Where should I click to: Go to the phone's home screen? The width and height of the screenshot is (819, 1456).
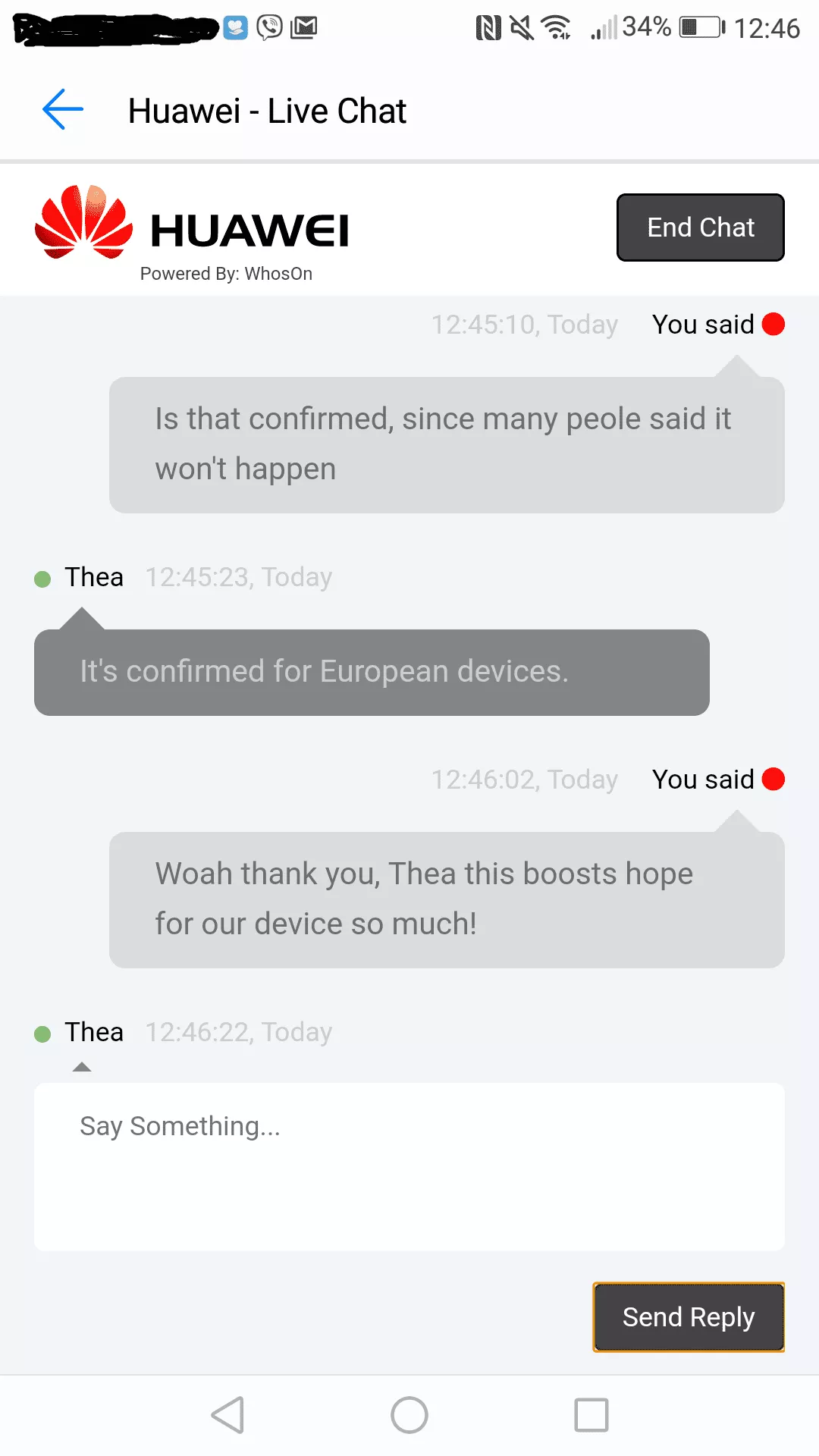[409, 1415]
